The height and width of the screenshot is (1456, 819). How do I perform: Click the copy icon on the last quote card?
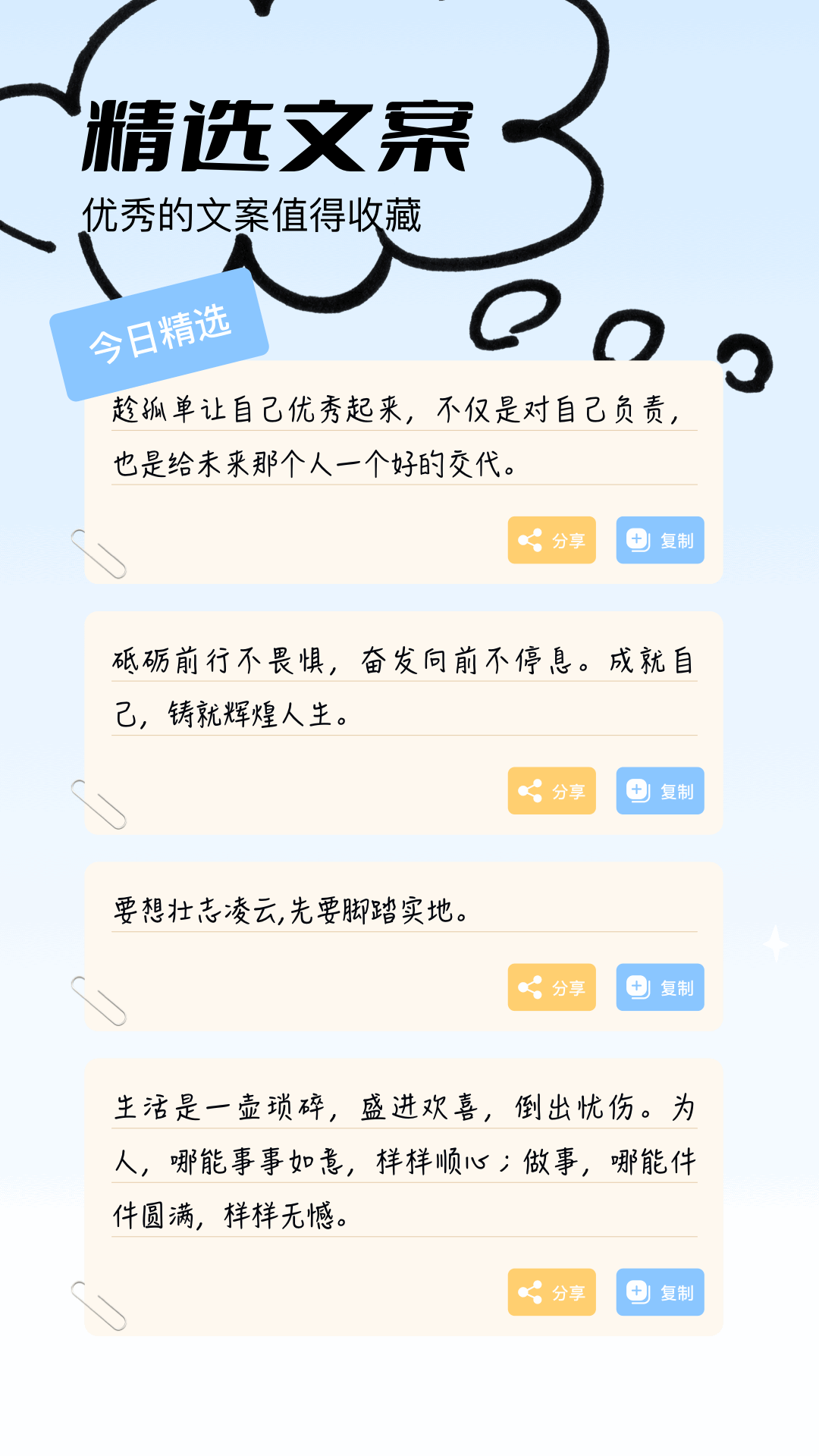tap(636, 1292)
